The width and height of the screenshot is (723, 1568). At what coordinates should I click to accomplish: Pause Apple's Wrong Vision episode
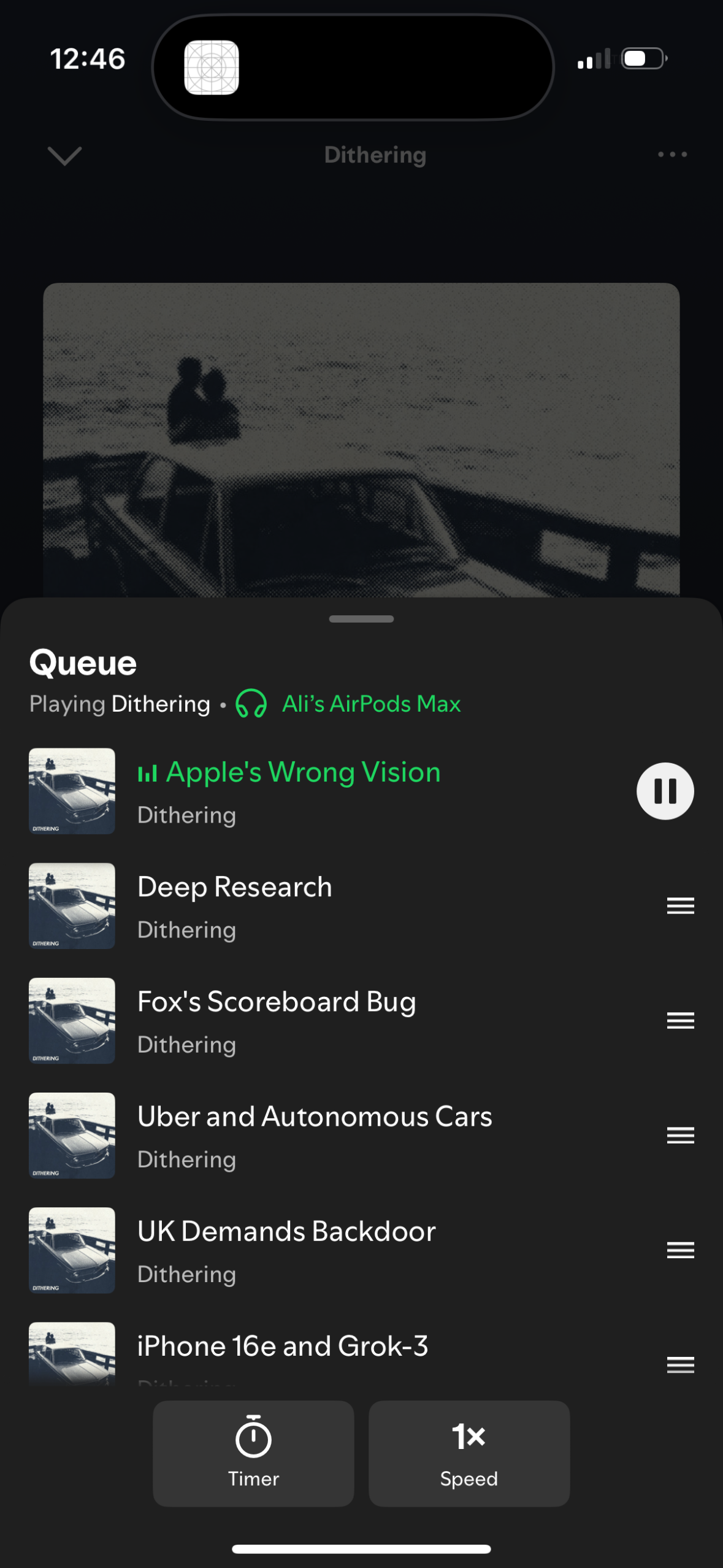tap(664, 791)
